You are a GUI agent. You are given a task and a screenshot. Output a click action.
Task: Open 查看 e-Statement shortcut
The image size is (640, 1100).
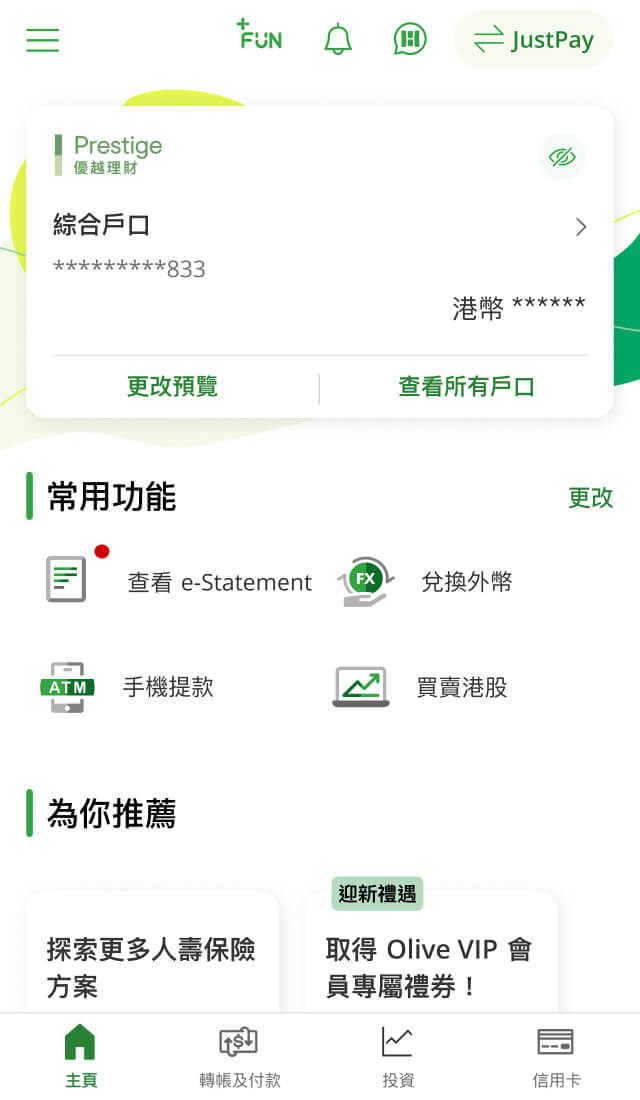point(180,581)
